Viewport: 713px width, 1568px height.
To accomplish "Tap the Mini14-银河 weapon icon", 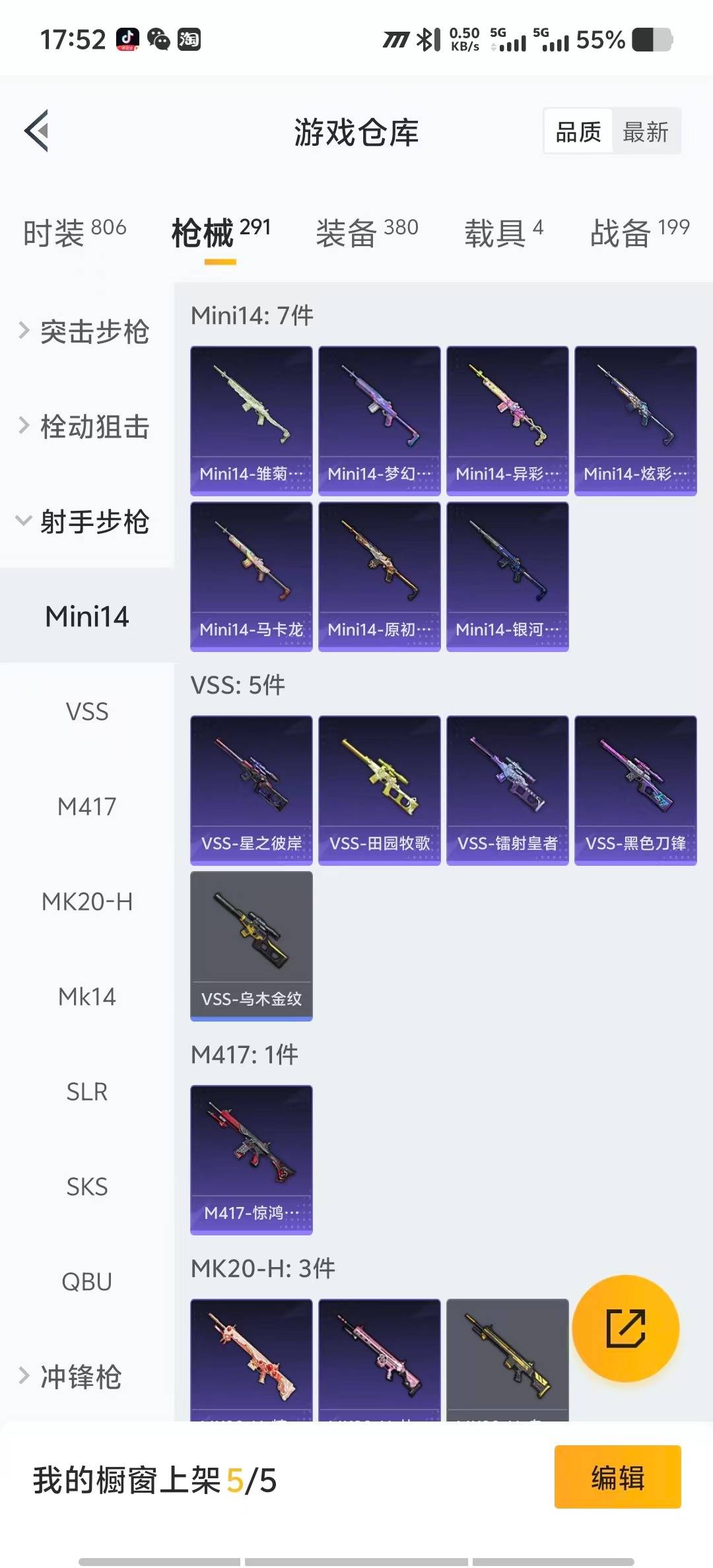I will [507, 574].
